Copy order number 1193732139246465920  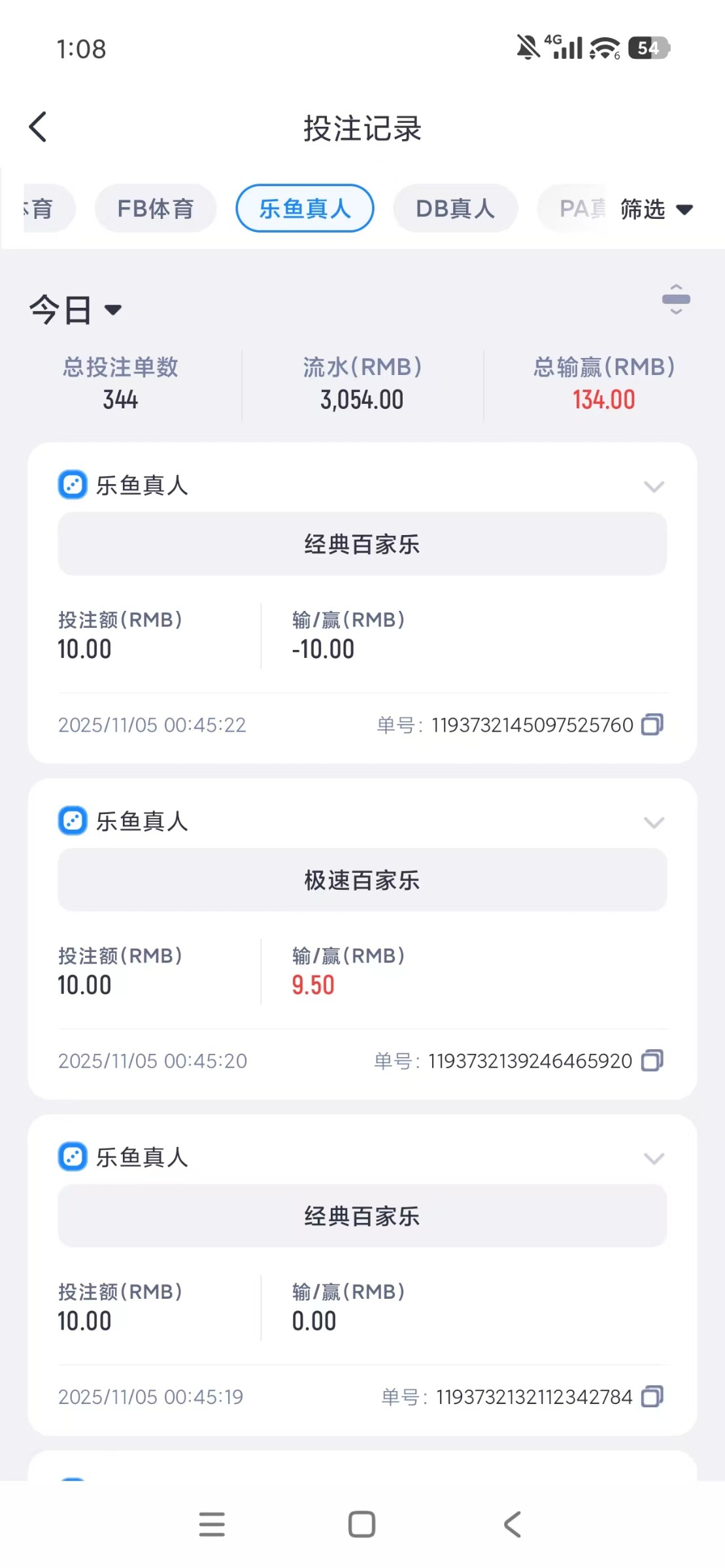coord(651,1060)
